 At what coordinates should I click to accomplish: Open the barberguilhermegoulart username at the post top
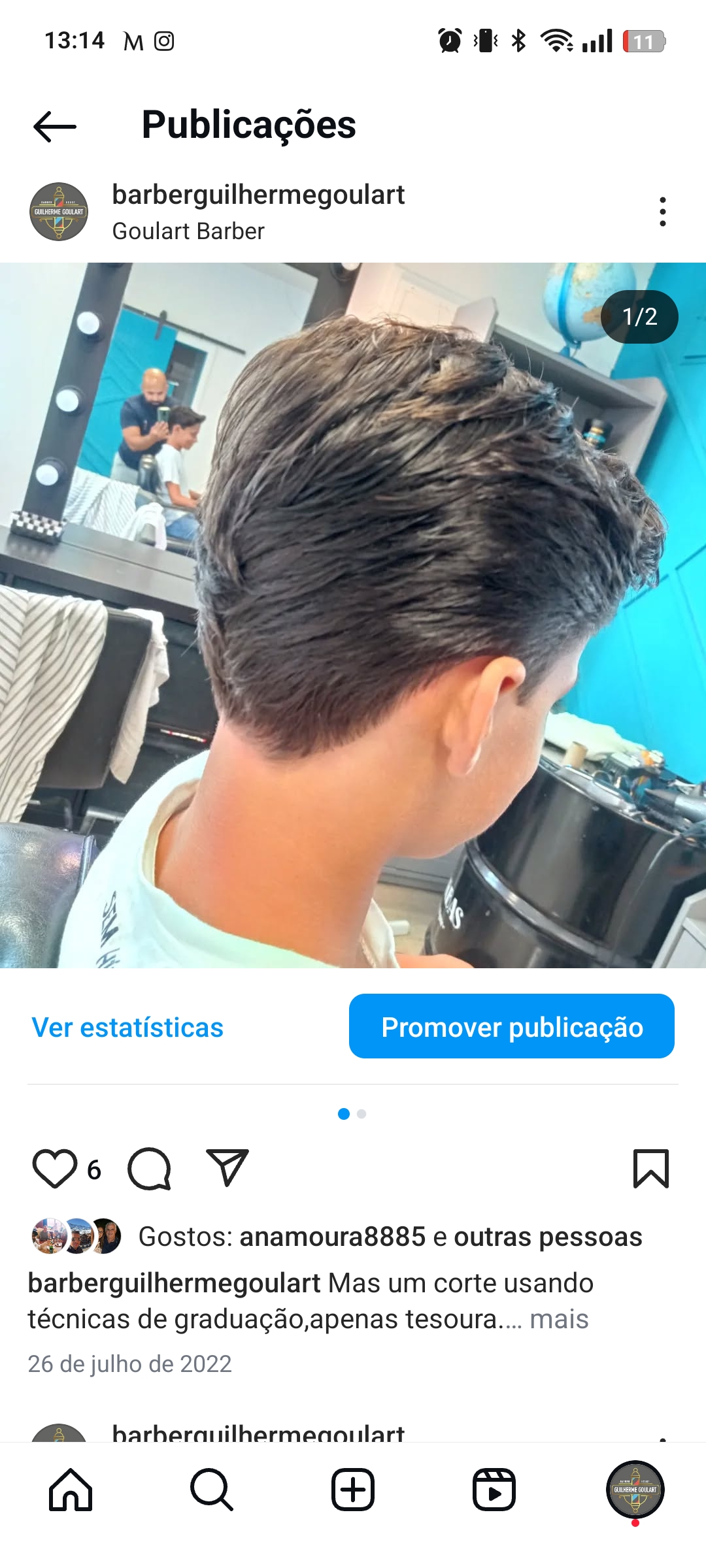coord(258,195)
